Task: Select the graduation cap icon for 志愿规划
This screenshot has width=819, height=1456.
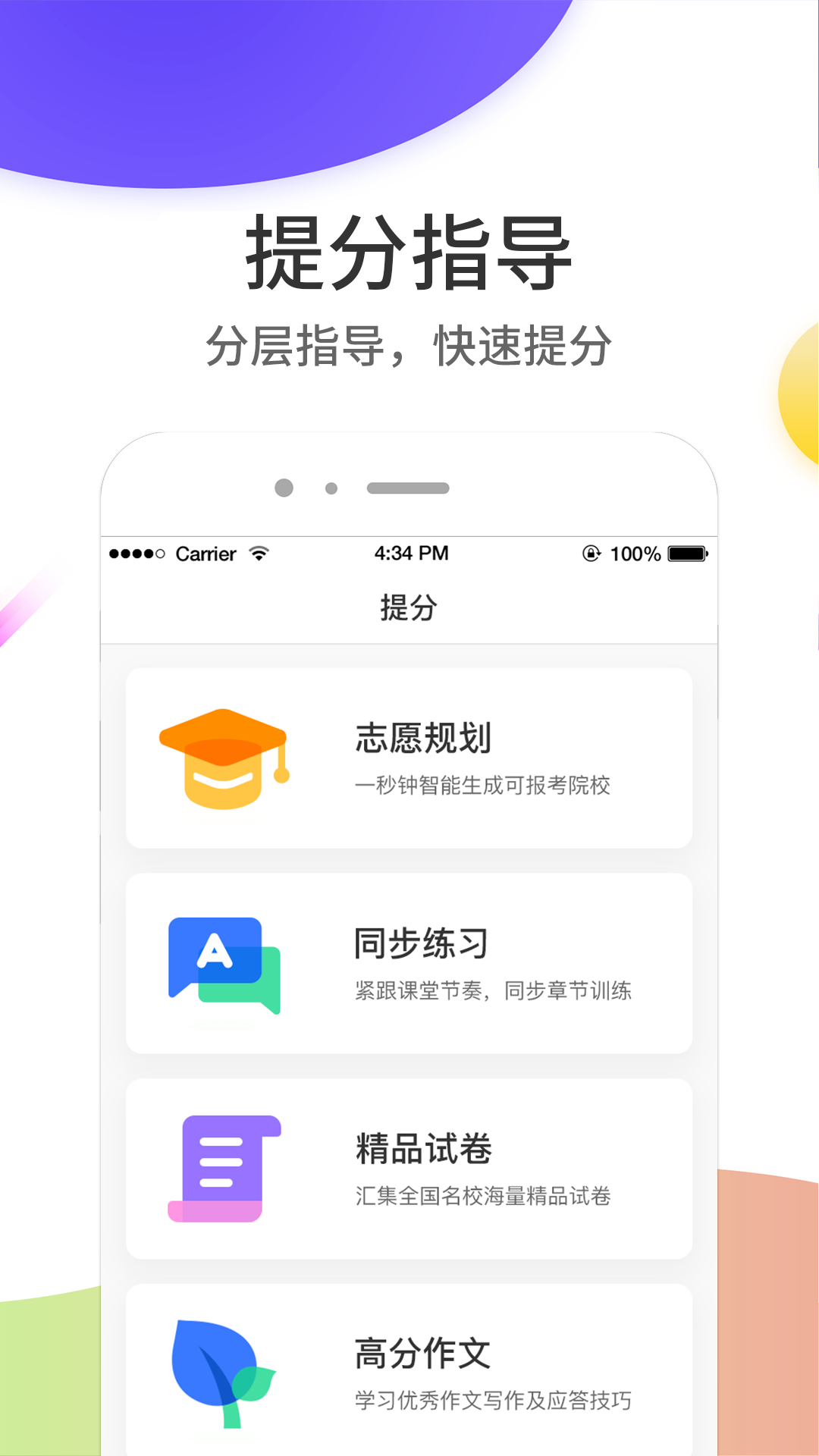Action: point(224,762)
